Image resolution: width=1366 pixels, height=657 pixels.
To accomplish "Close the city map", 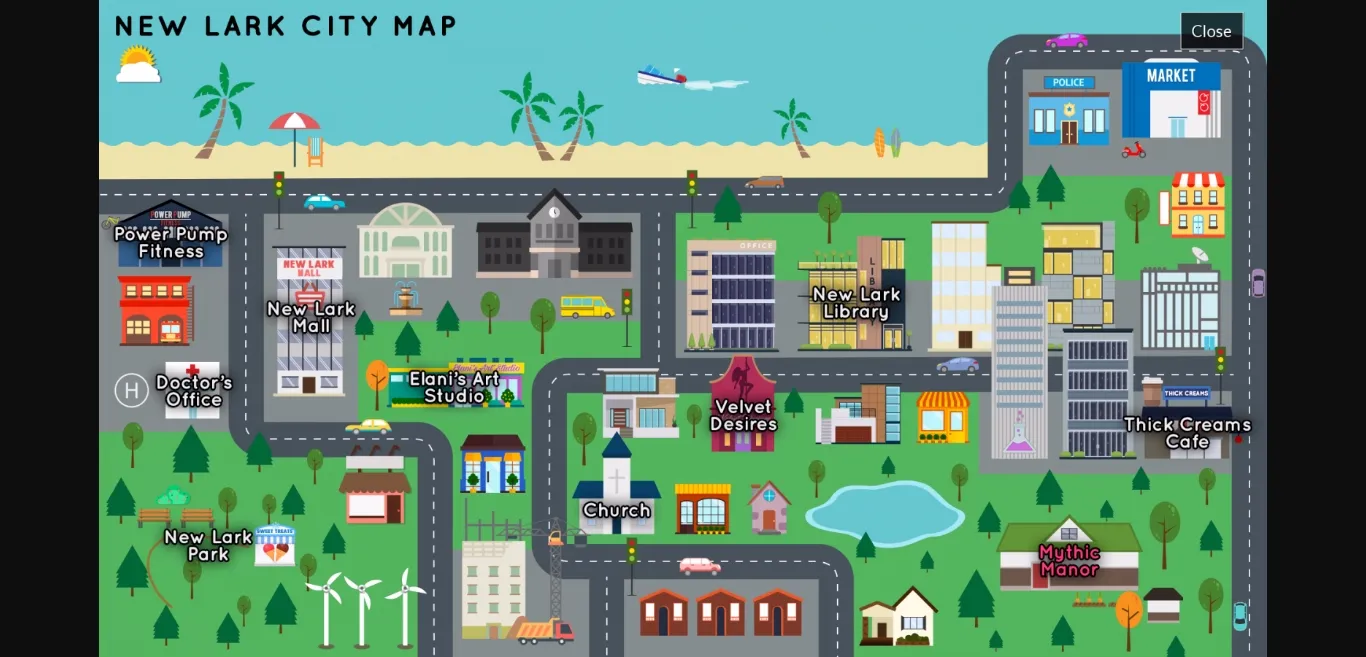I will tap(1211, 31).
